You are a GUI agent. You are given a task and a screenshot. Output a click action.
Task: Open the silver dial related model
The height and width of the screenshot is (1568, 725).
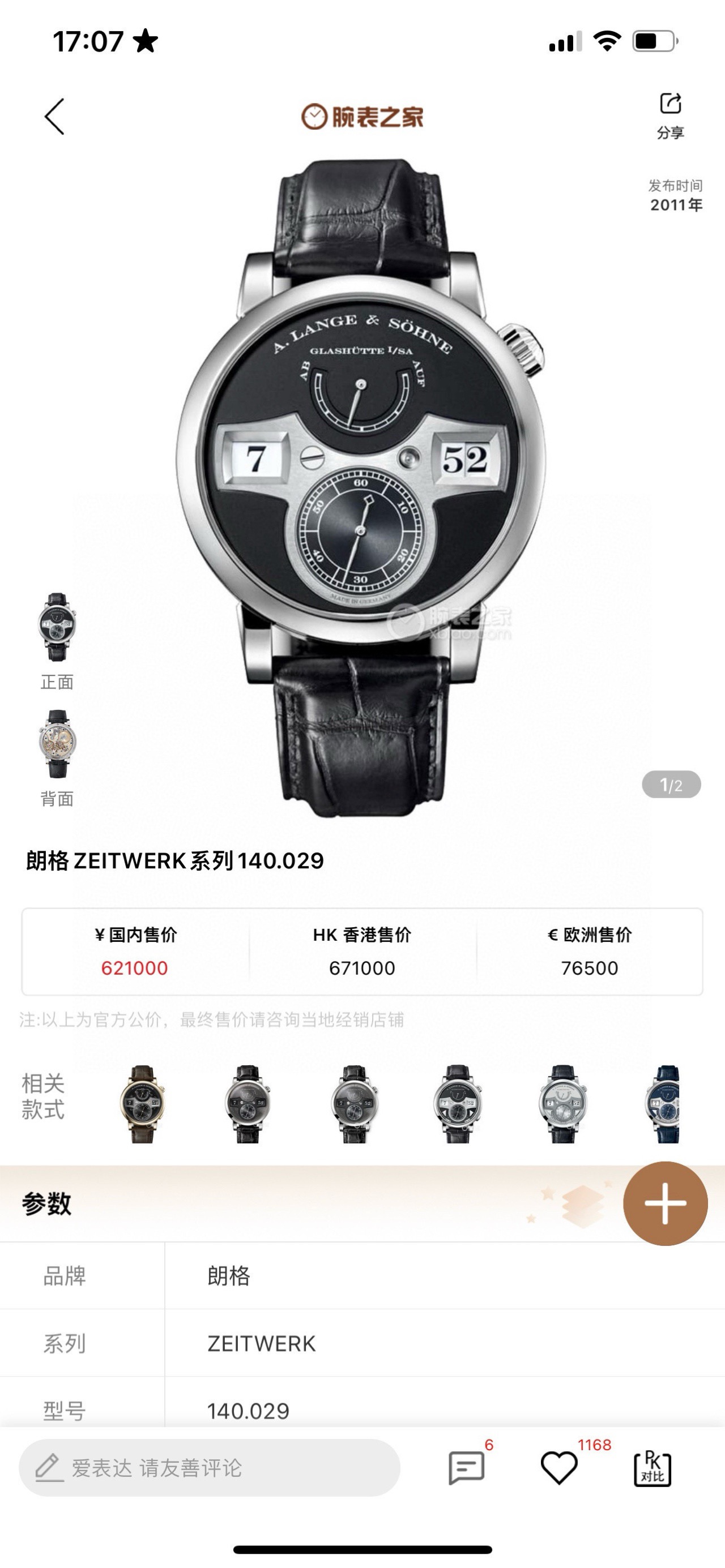coord(562,1104)
